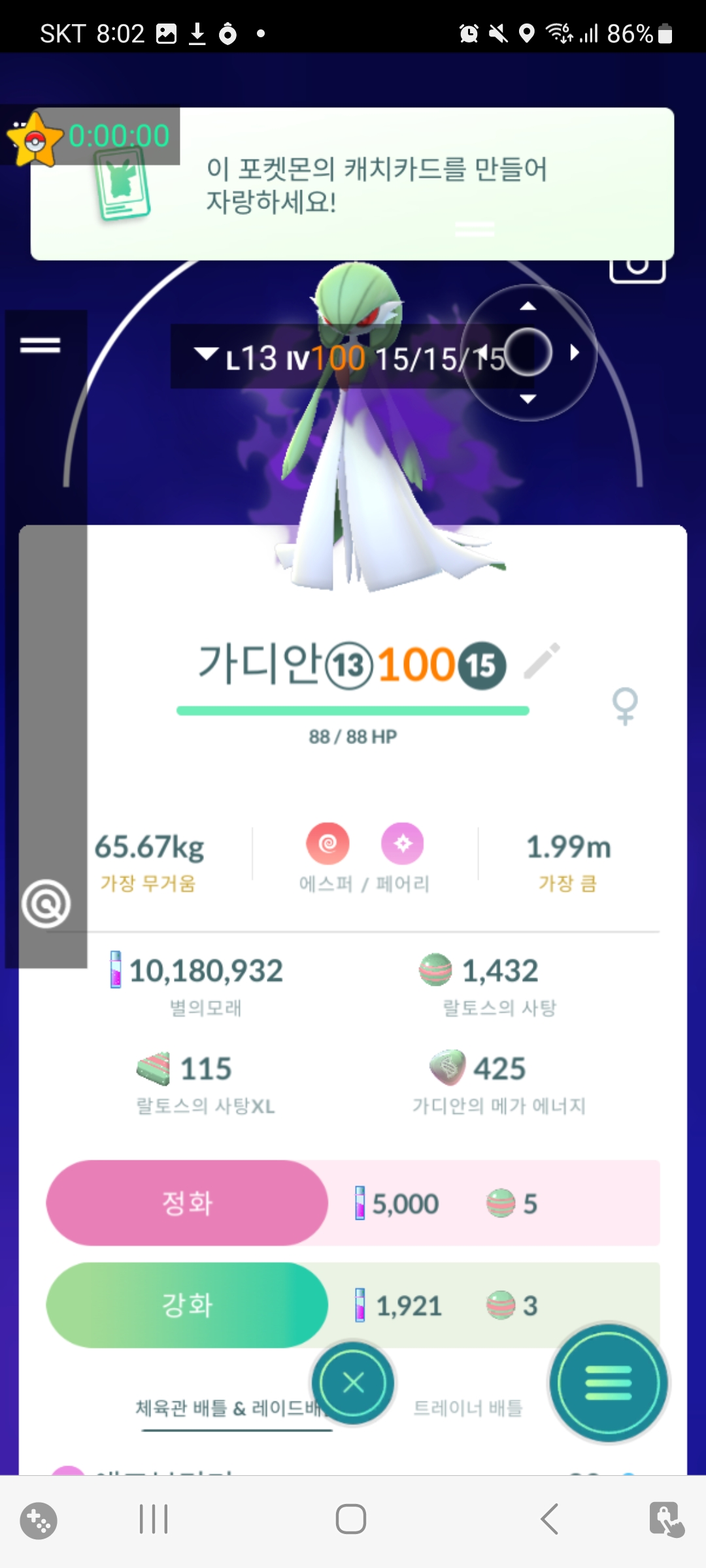Image resolution: width=706 pixels, height=1568 pixels.
Task: Switch to 트레이너 배틀 tab
Action: [x=468, y=1408]
